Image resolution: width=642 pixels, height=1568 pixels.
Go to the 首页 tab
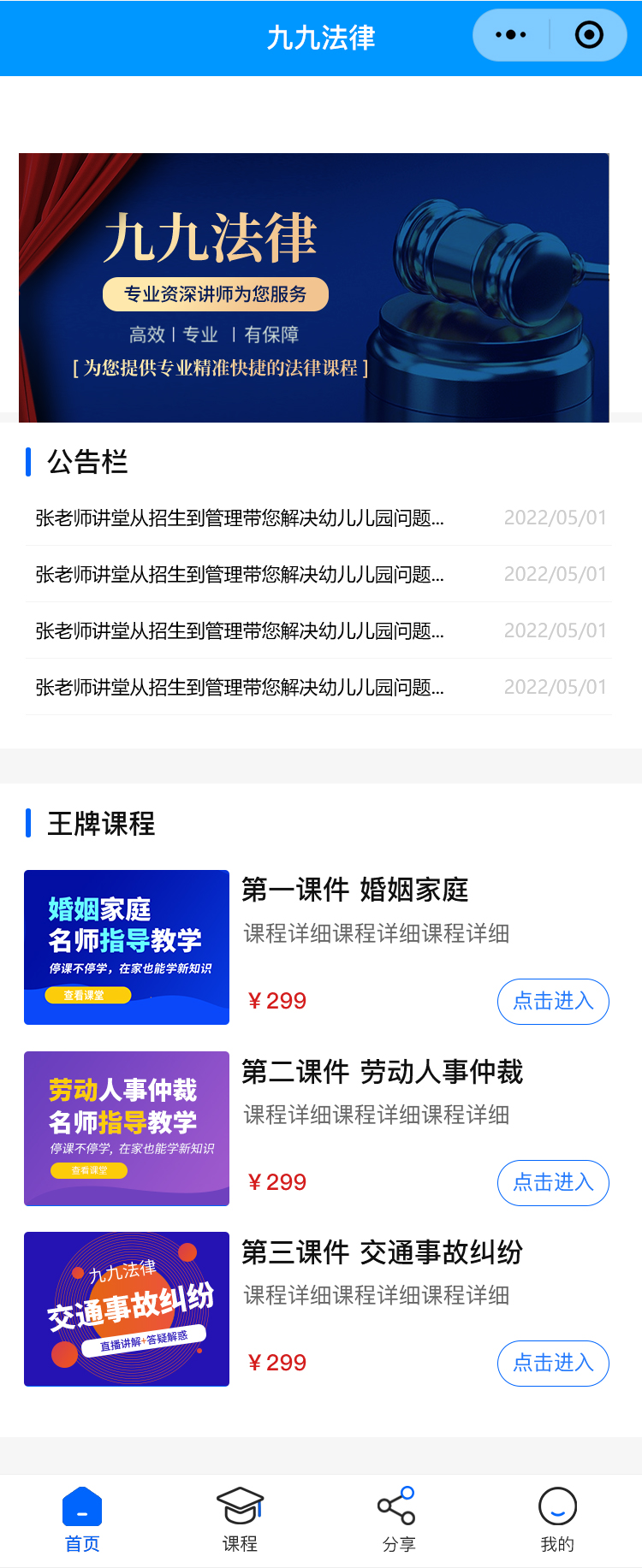pyautogui.click(x=82, y=1519)
